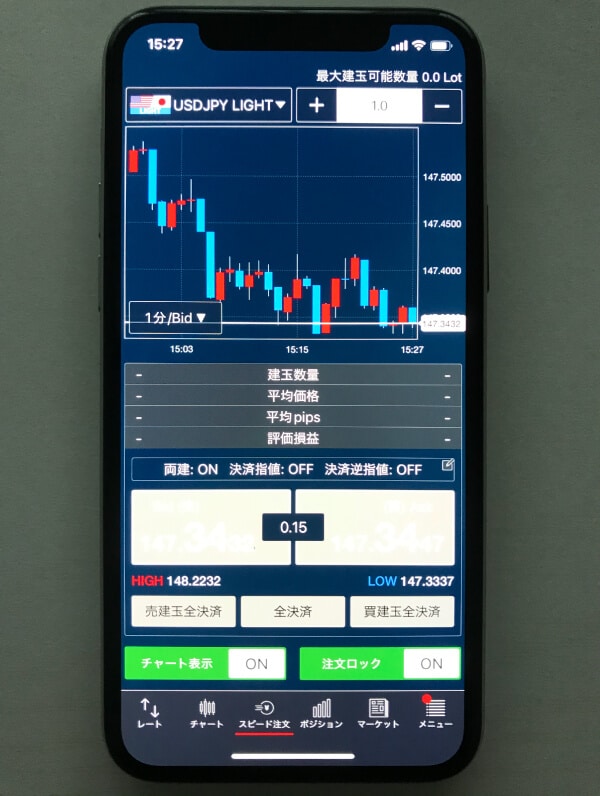Switch to the チャート tab
The width and height of the screenshot is (600, 796).
click(x=207, y=713)
